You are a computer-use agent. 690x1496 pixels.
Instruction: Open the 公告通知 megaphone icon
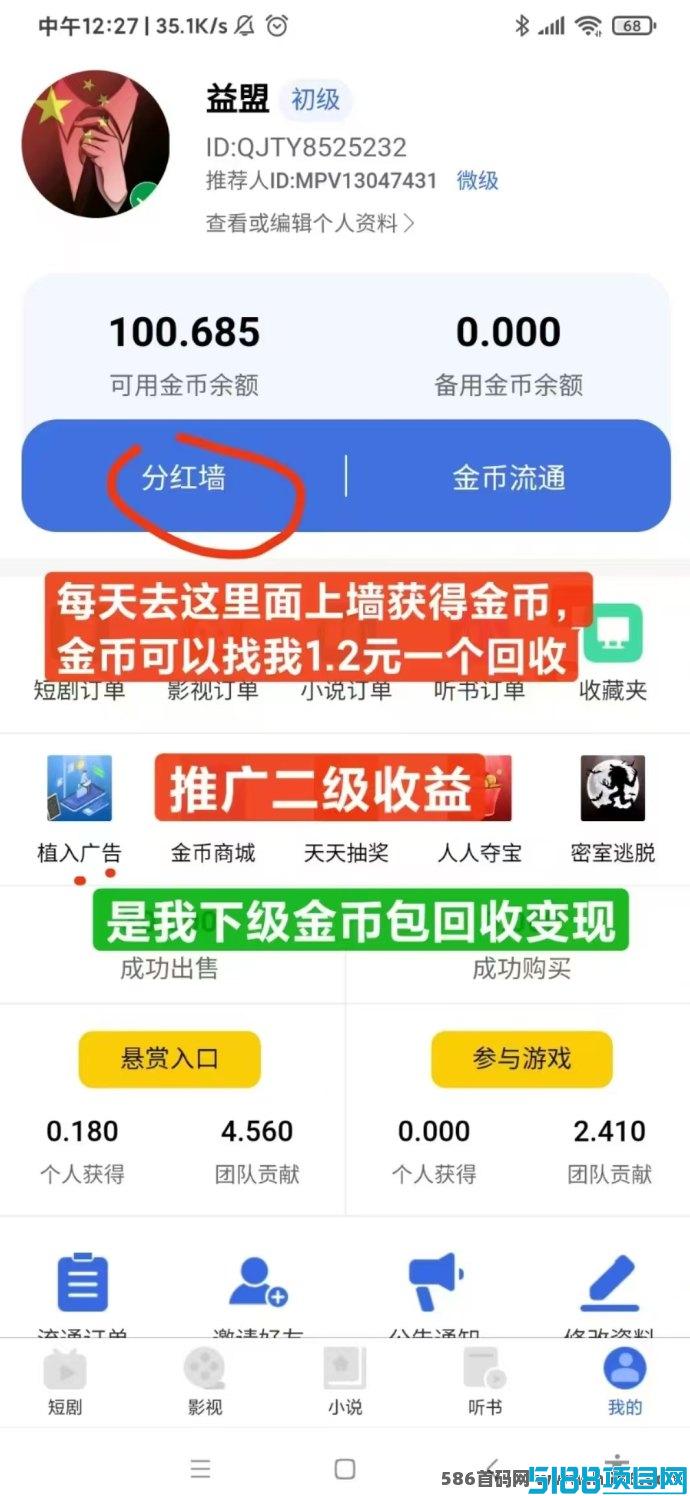point(436,1282)
